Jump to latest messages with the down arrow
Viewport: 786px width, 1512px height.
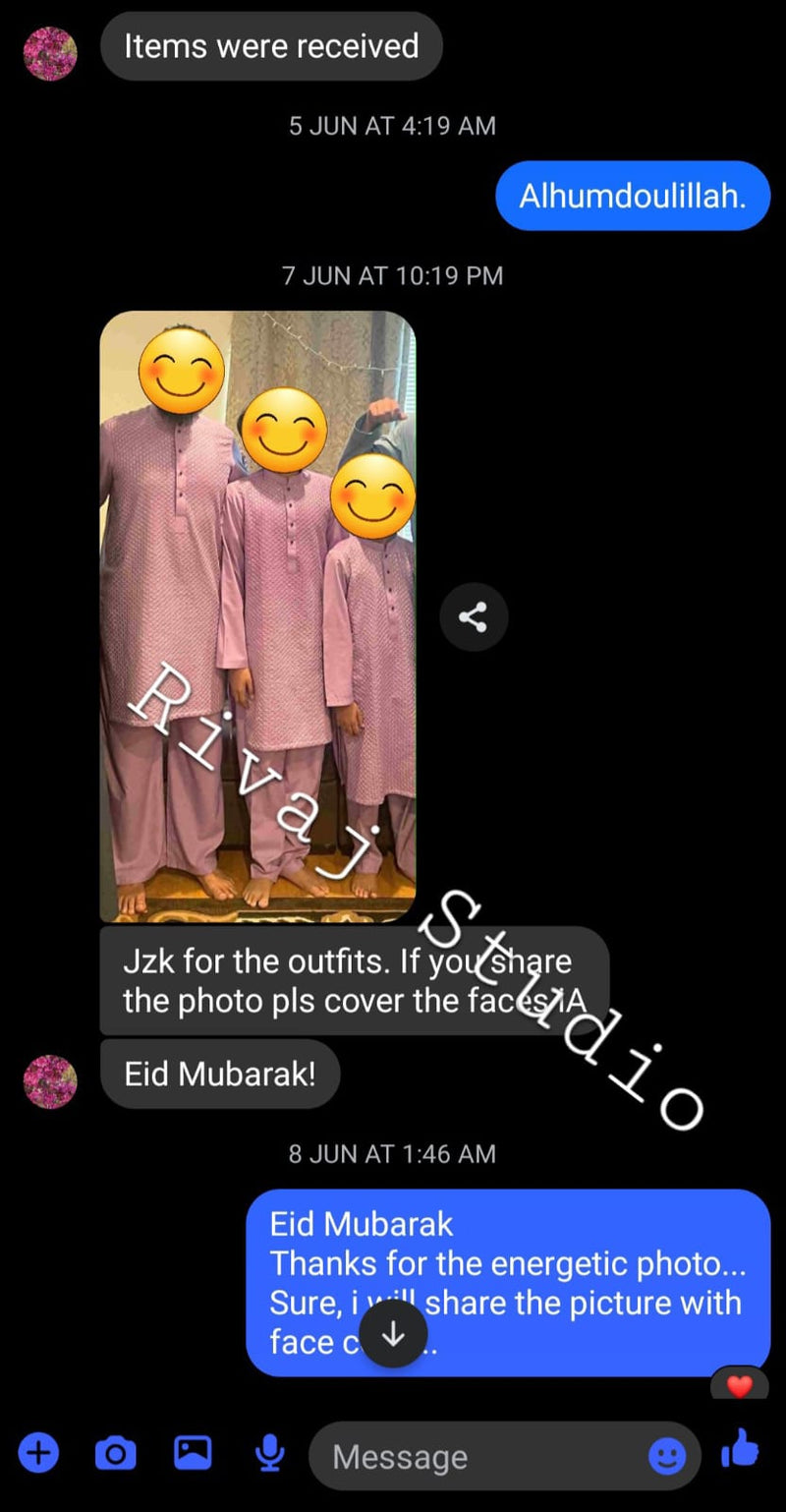pyautogui.click(x=393, y=1334)
